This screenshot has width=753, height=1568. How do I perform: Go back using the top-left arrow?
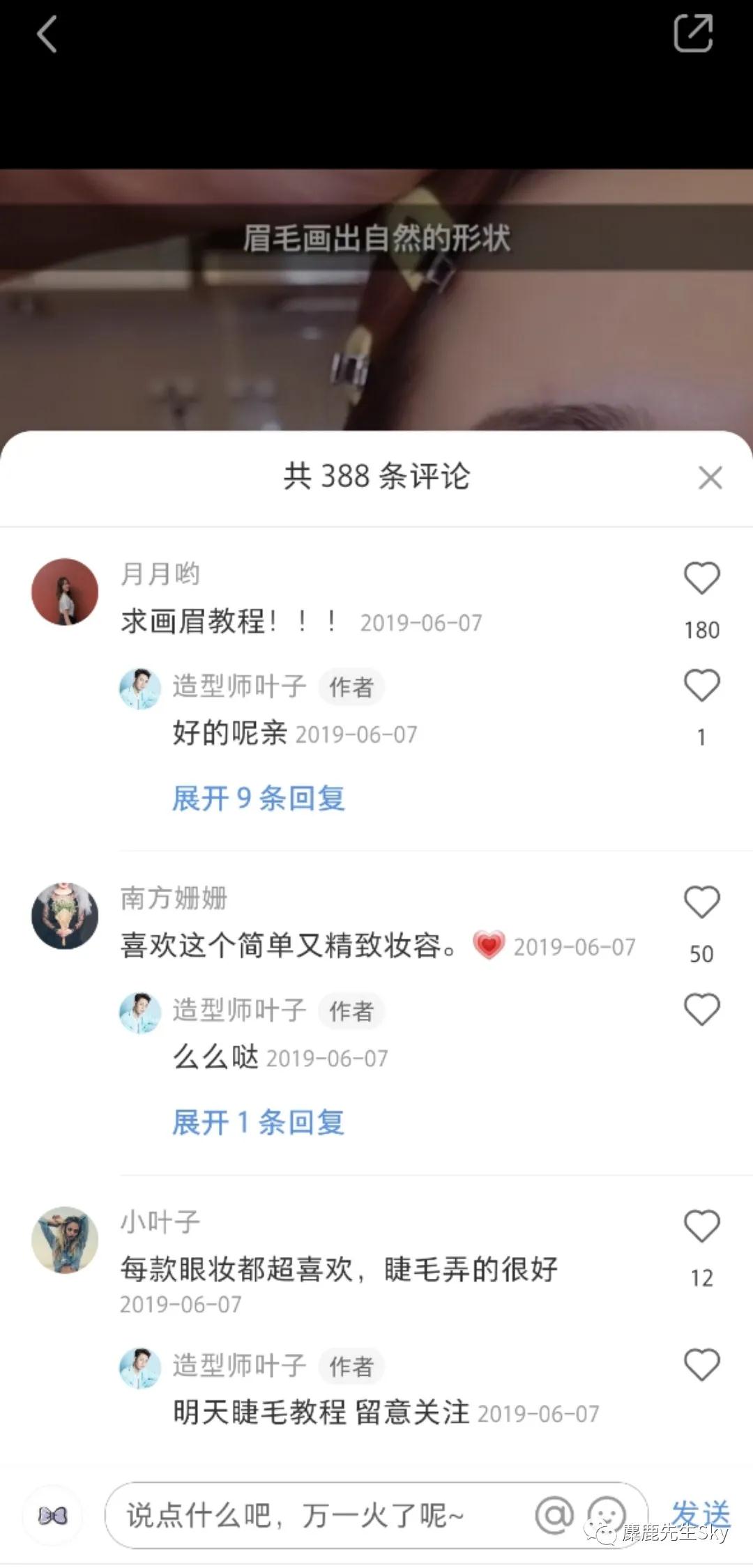[47, 35]
